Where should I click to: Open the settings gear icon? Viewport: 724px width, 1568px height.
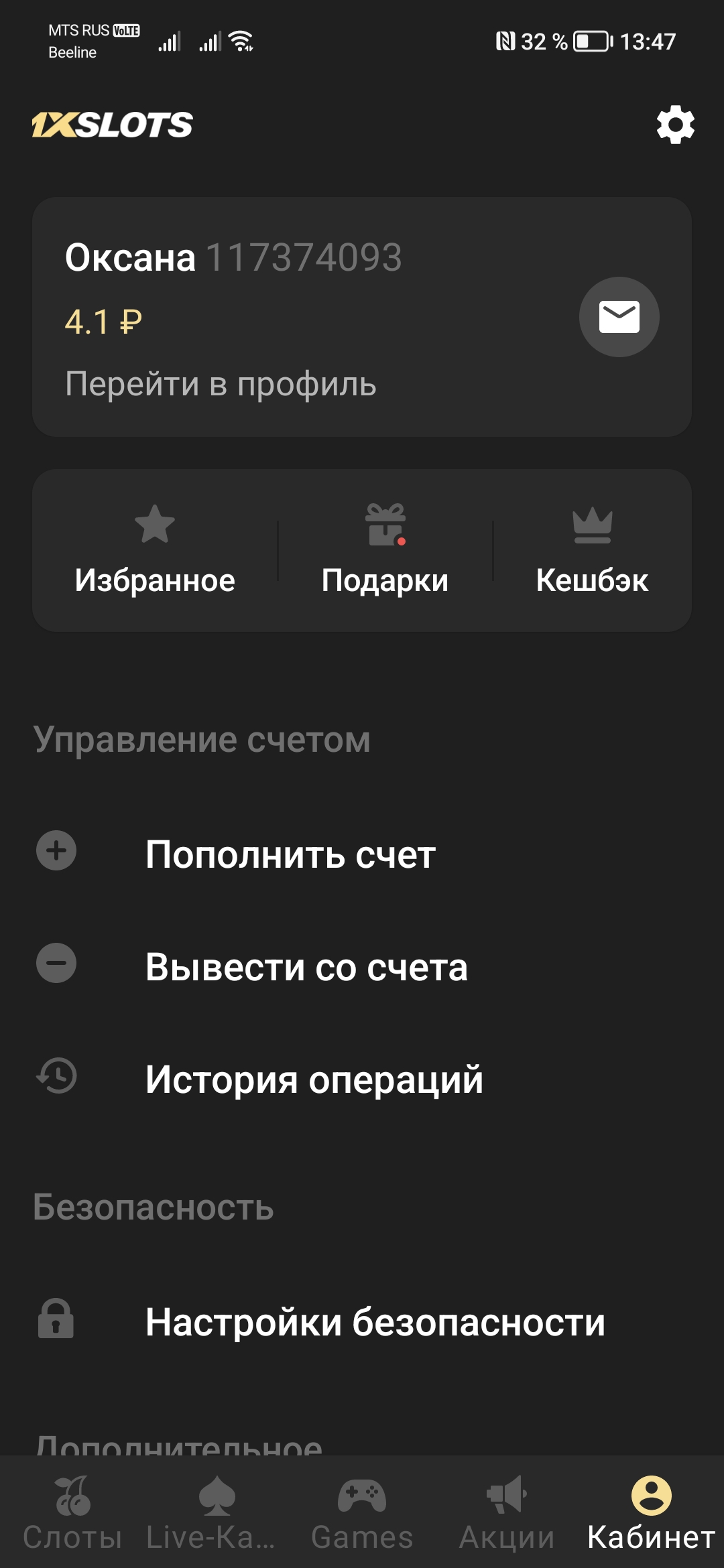click(x=675, y=125)
